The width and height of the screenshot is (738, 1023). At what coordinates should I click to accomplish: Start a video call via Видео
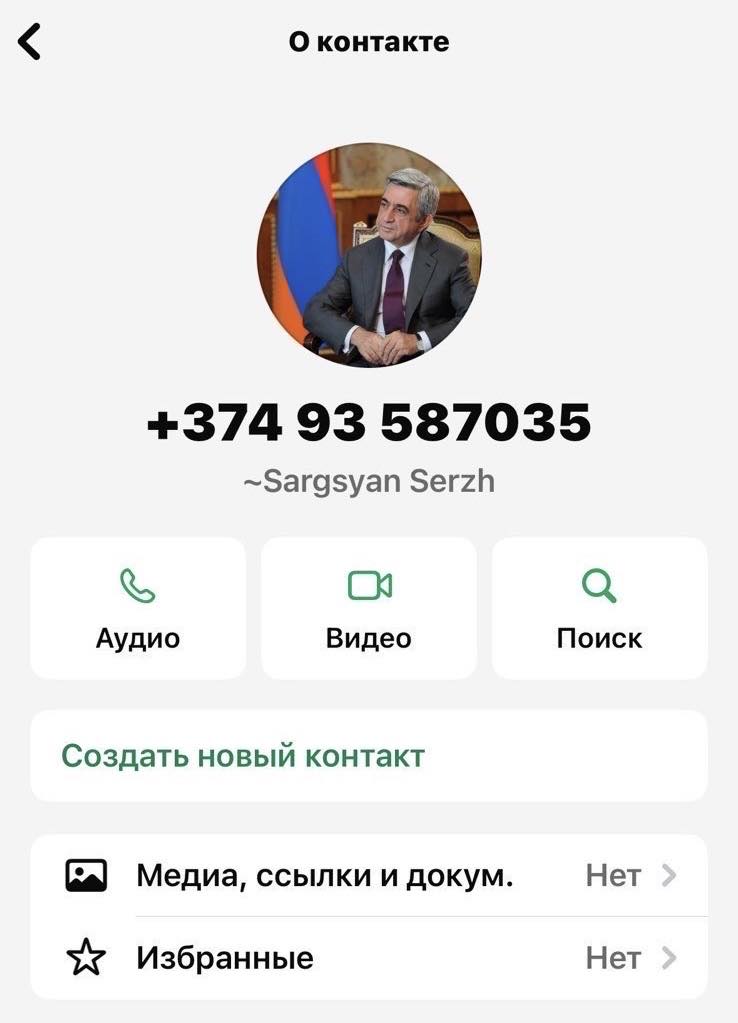pos(369,608)
